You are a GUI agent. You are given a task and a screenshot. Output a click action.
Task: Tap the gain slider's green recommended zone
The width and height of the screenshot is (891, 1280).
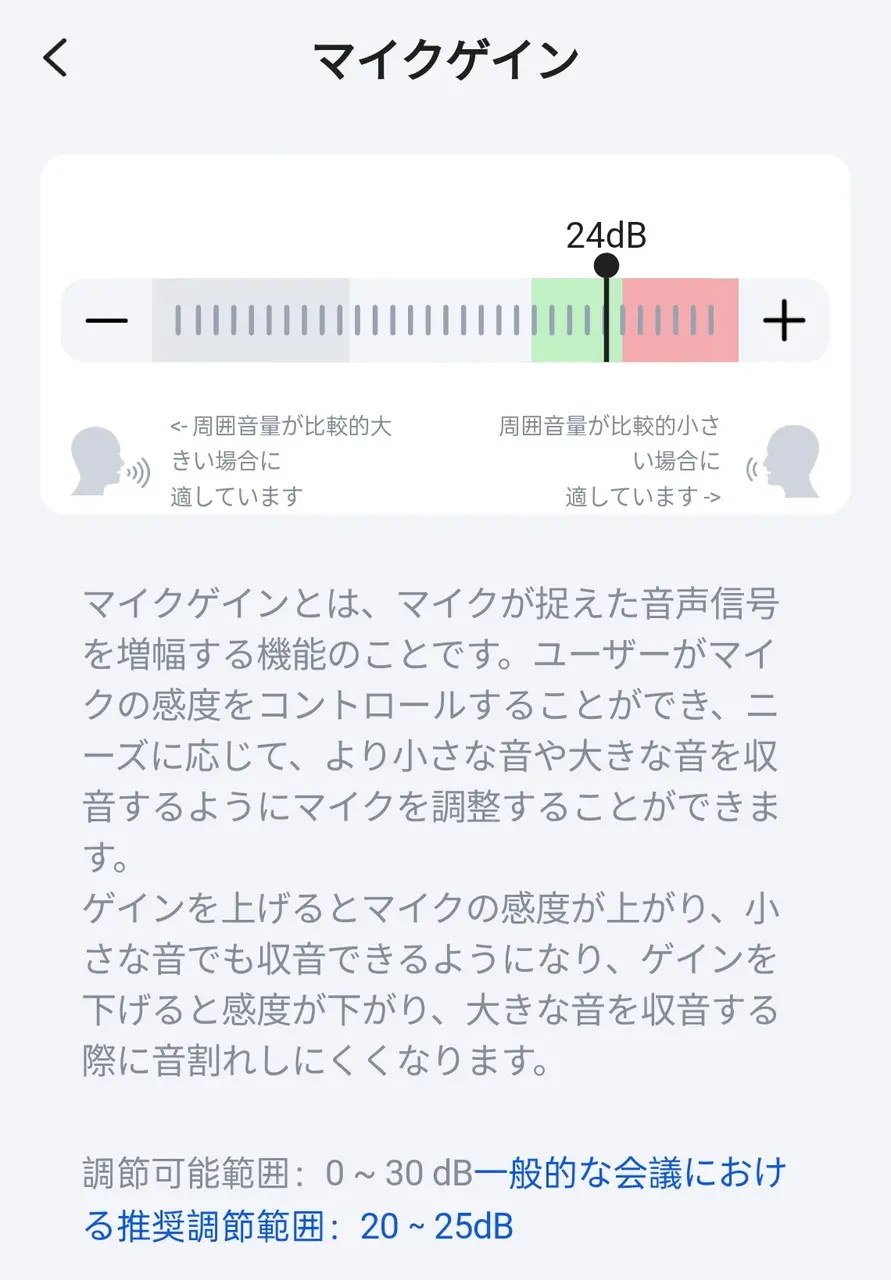click(x=565, y=321)
